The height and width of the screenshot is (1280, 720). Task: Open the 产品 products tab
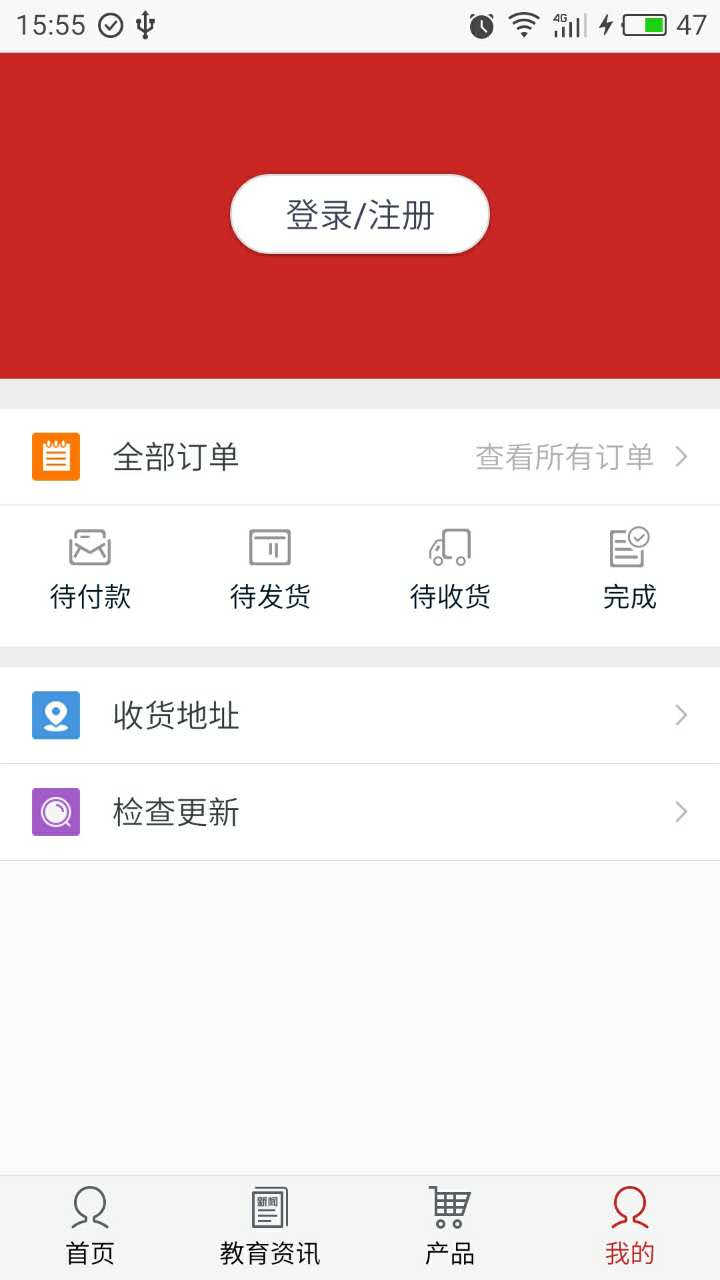tap(450, 1226)
